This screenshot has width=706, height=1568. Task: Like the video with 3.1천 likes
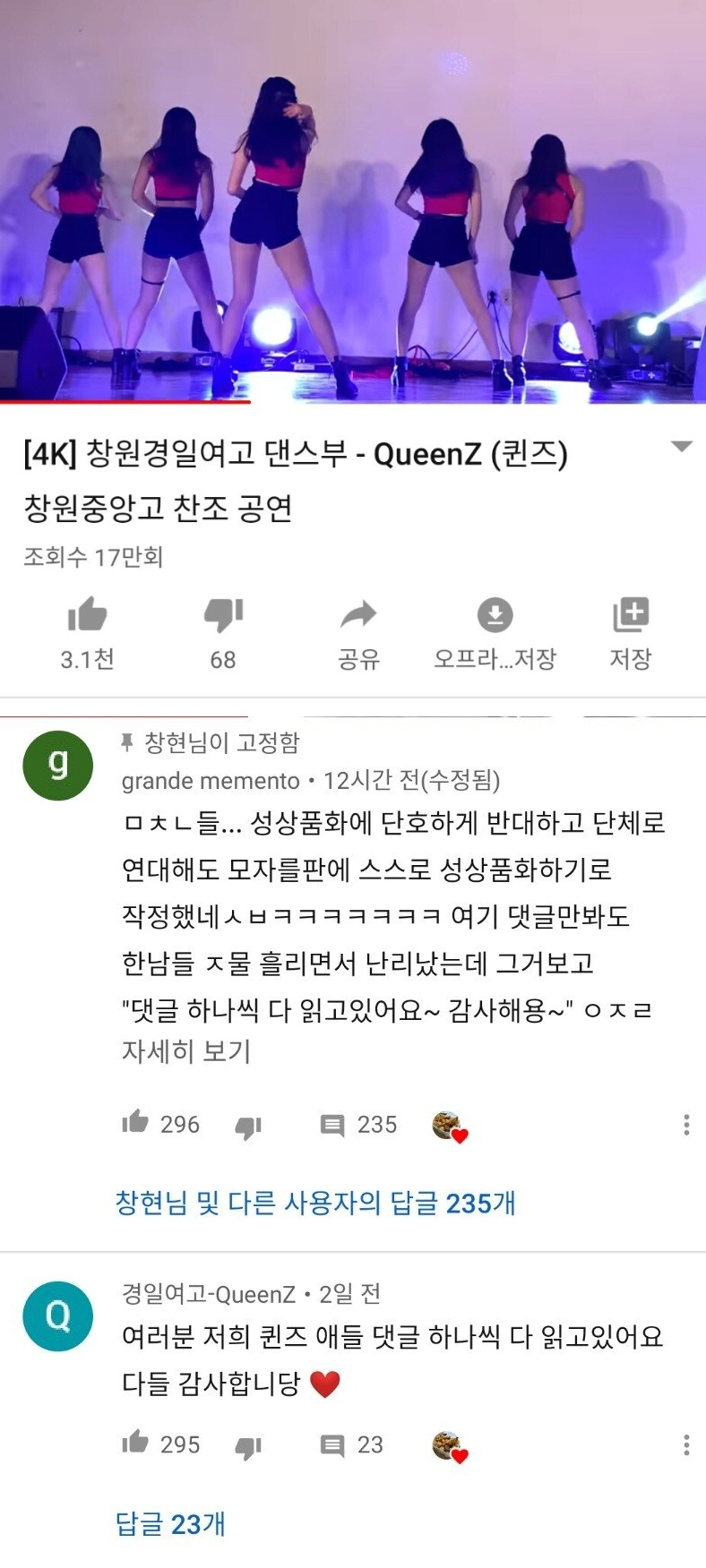87,615
